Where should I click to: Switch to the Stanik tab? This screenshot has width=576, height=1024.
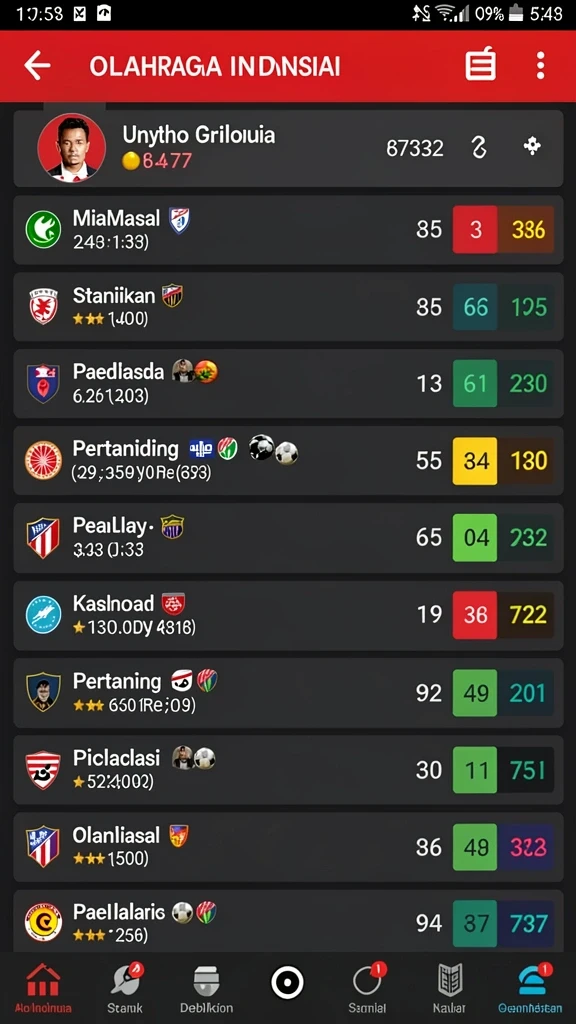(x=125, y=987)
